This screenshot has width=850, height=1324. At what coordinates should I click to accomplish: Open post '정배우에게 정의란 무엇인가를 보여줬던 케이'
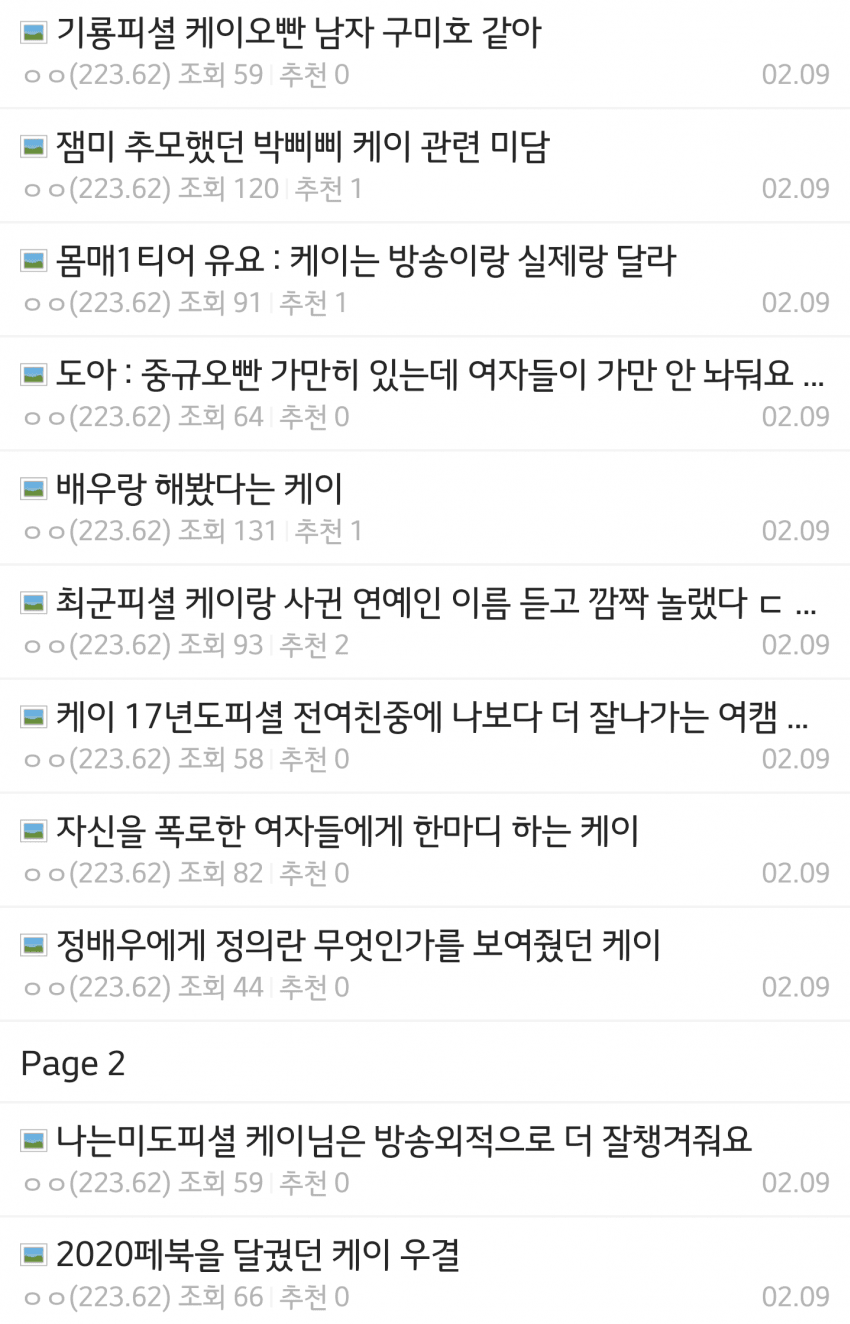coord(358,946)
